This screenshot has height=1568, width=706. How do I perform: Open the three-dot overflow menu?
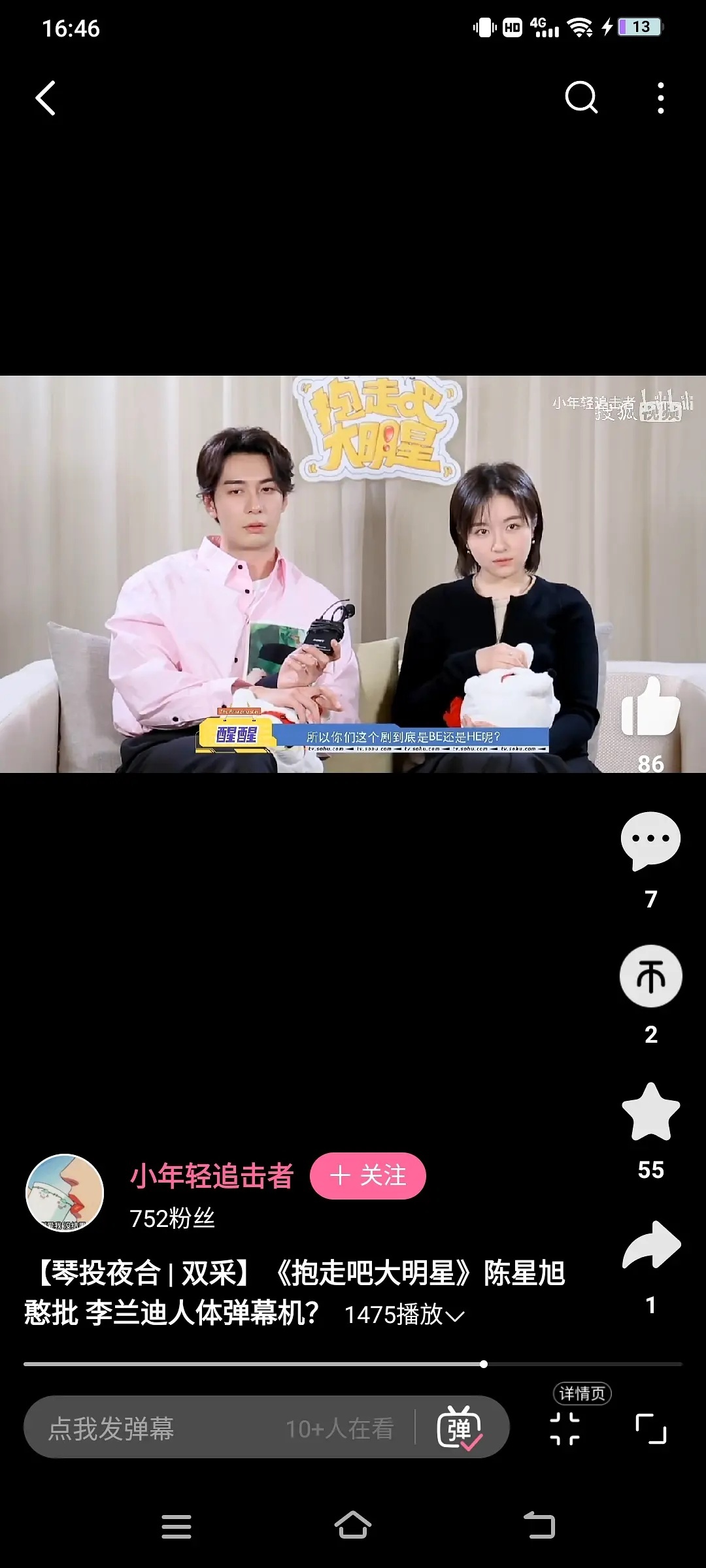coord(661,98)
